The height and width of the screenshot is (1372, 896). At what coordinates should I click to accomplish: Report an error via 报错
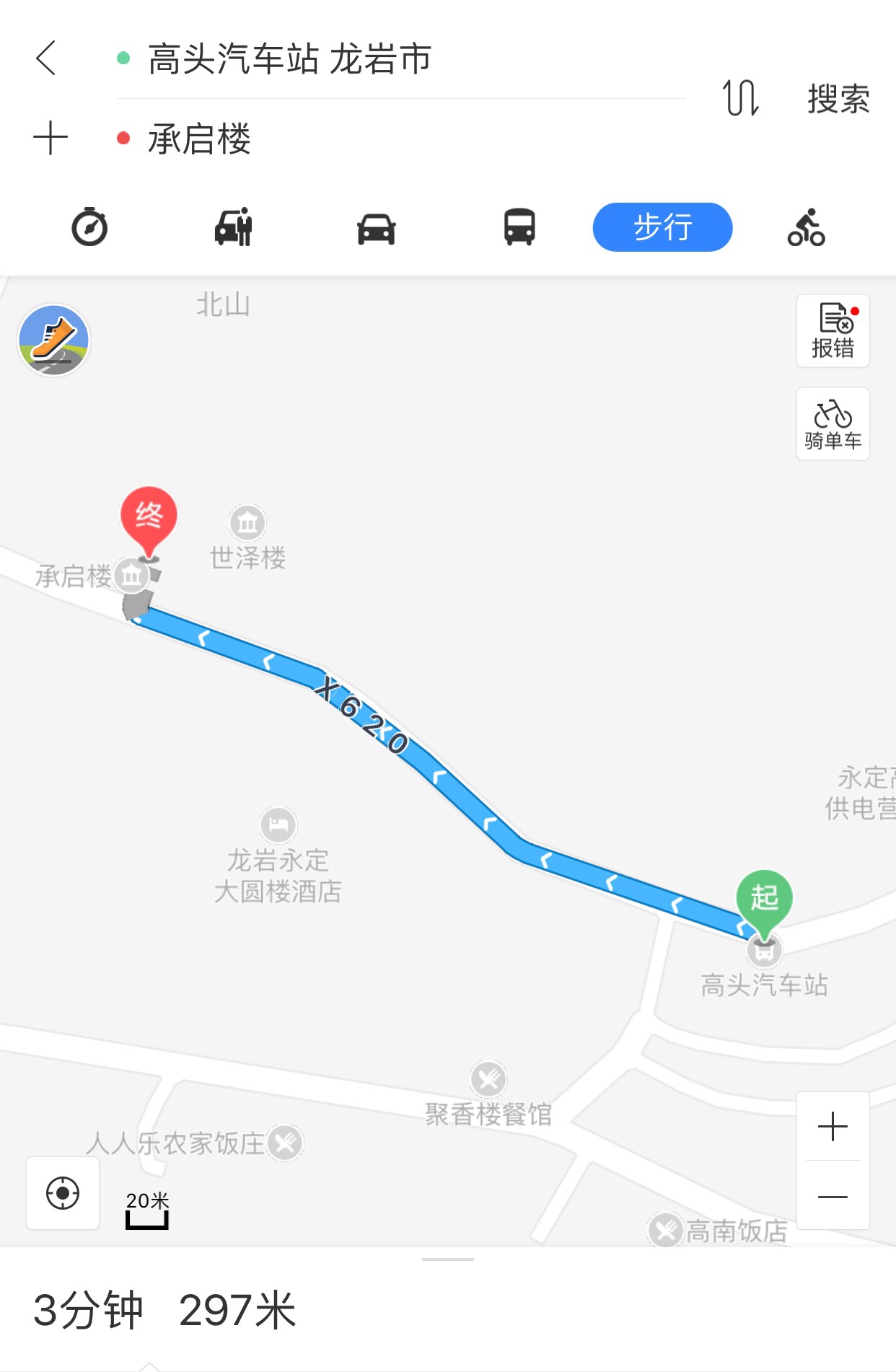tap(833, 331)
